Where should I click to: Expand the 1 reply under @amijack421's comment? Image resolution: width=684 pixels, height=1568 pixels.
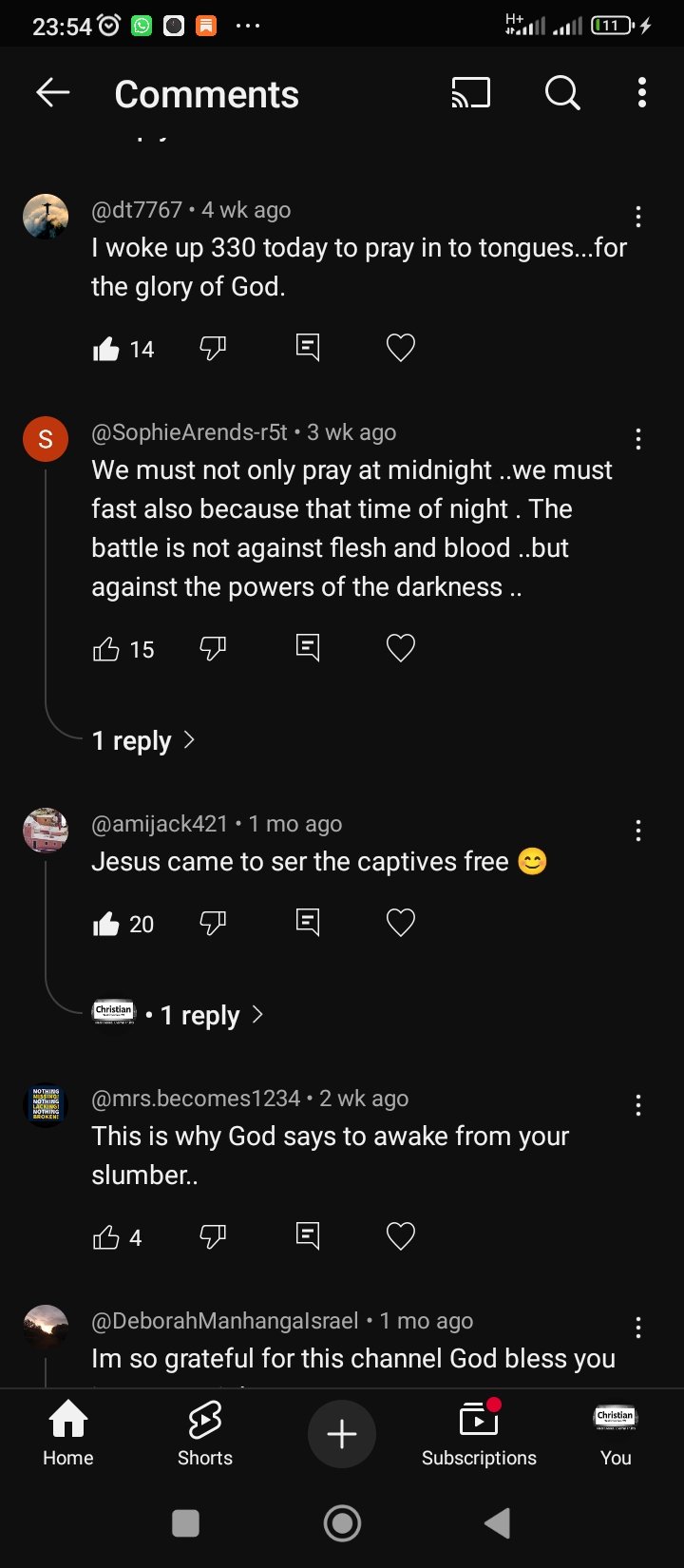tap(211, 1015)
